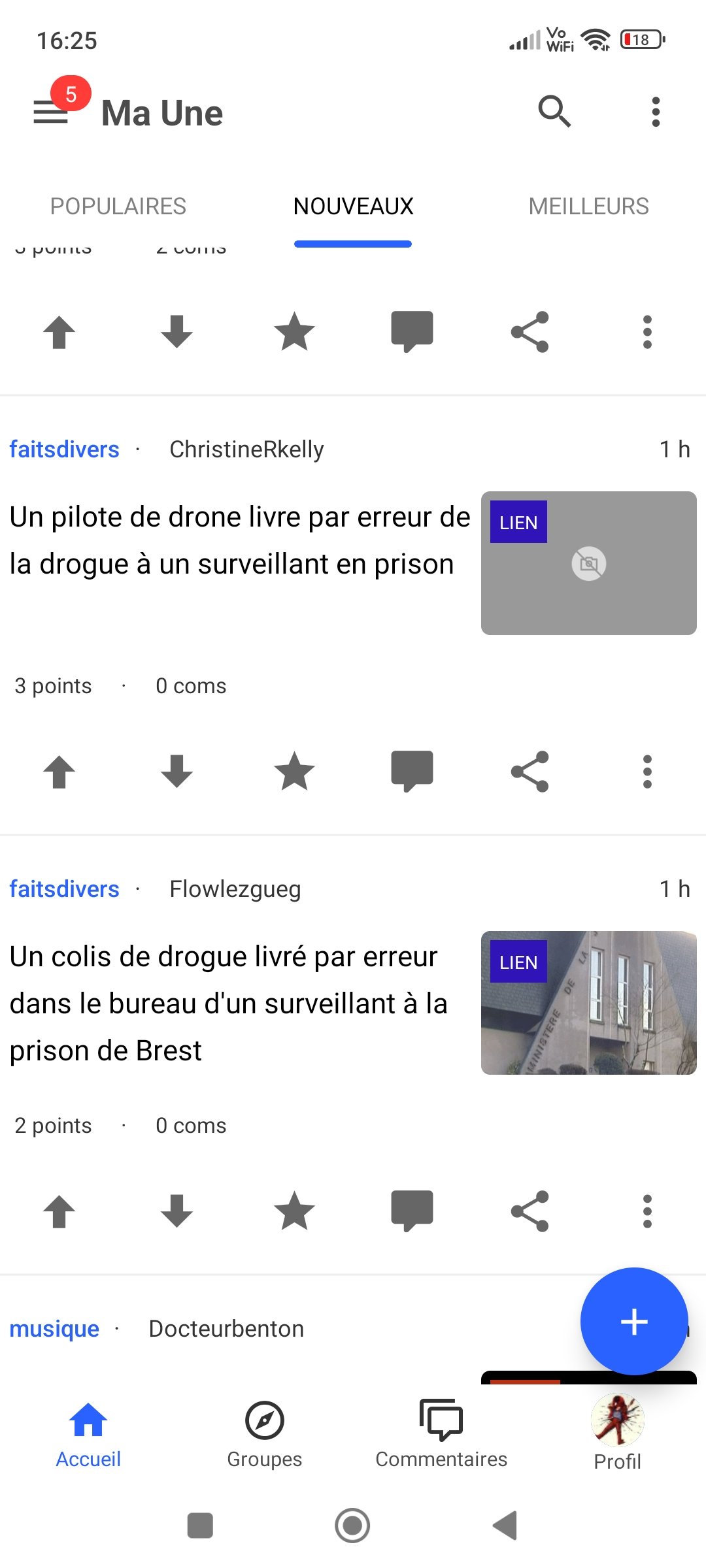The height and width of the screenshot is (1568, 706).
Task: Open the navigation drawer menu
Action: pyautogui.click(x=51, y=112)
